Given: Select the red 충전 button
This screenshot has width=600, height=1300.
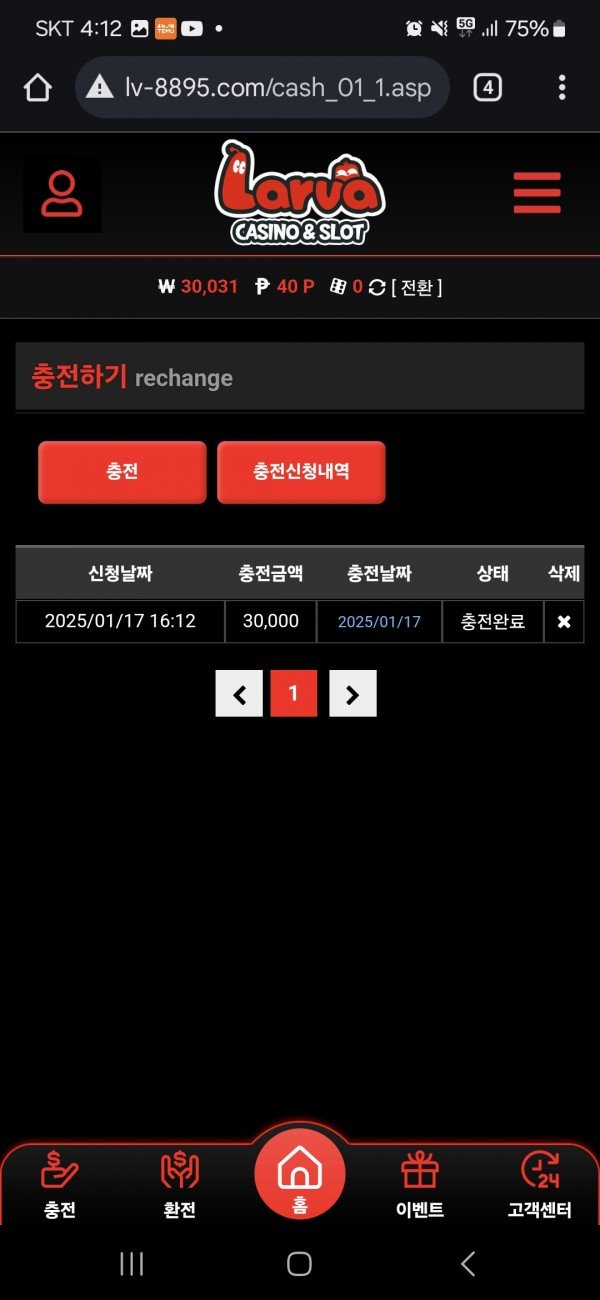Looking at the screenshot, I should [x=122, y=472].
